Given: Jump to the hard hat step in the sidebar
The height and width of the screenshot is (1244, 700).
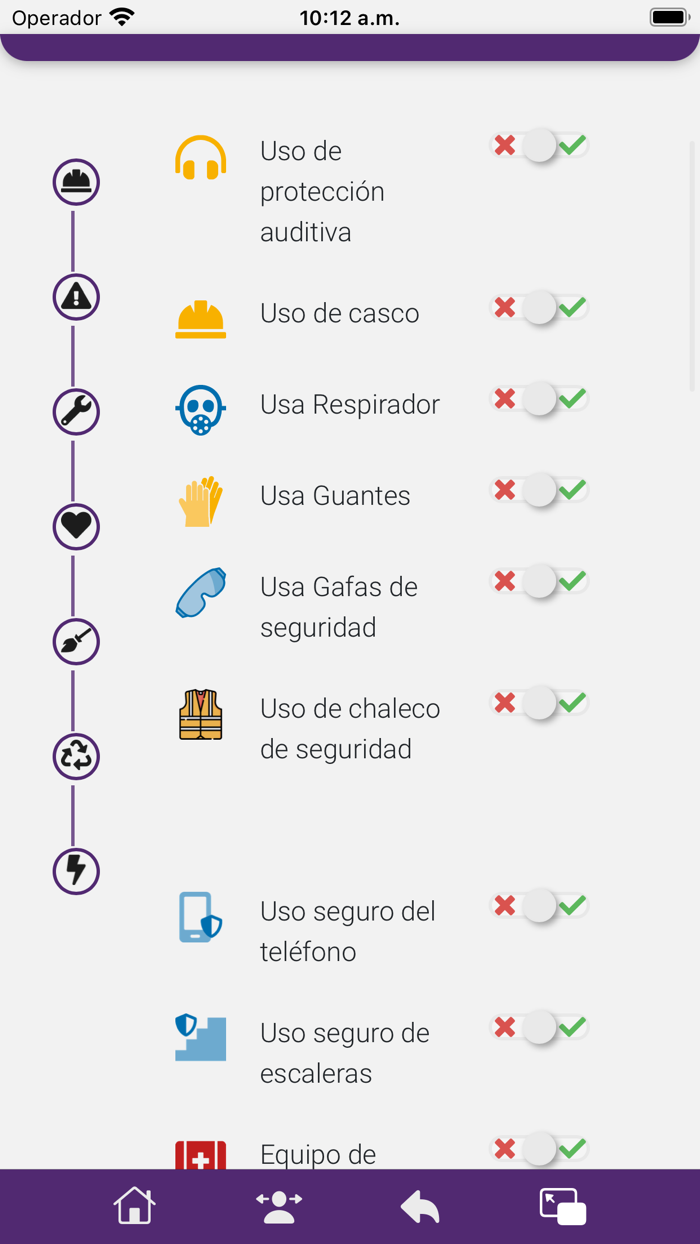Looking at the screenshot, I should pos(76,182).
